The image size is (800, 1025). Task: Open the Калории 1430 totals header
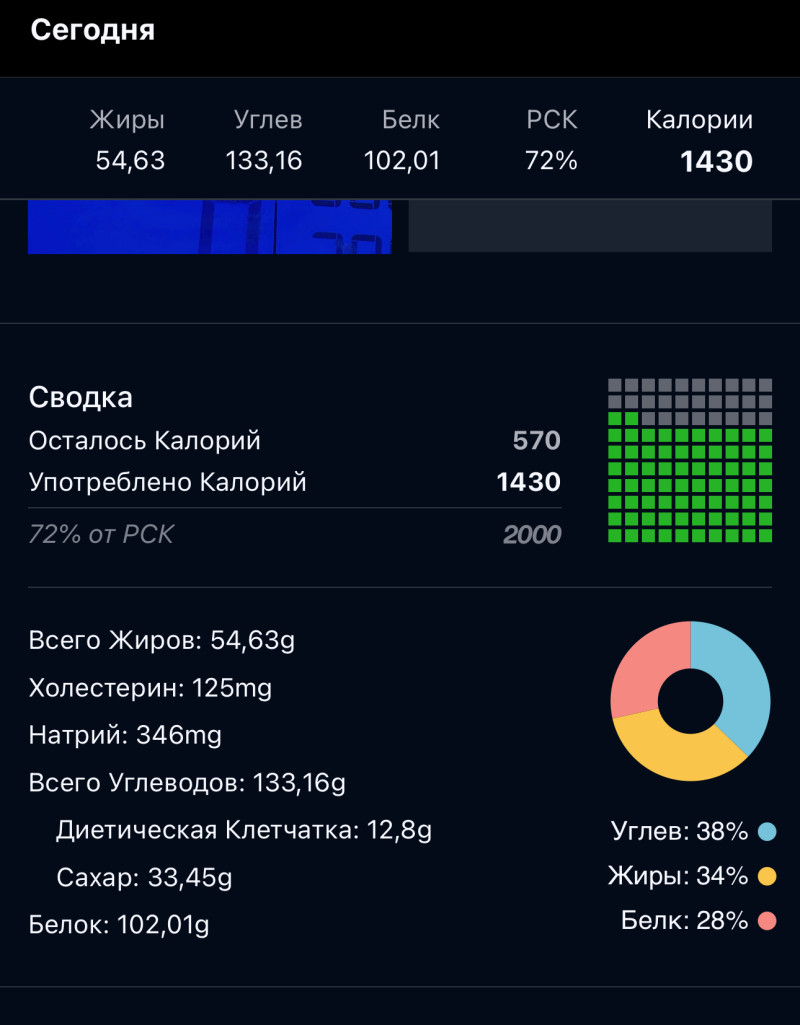click(700, 141)
